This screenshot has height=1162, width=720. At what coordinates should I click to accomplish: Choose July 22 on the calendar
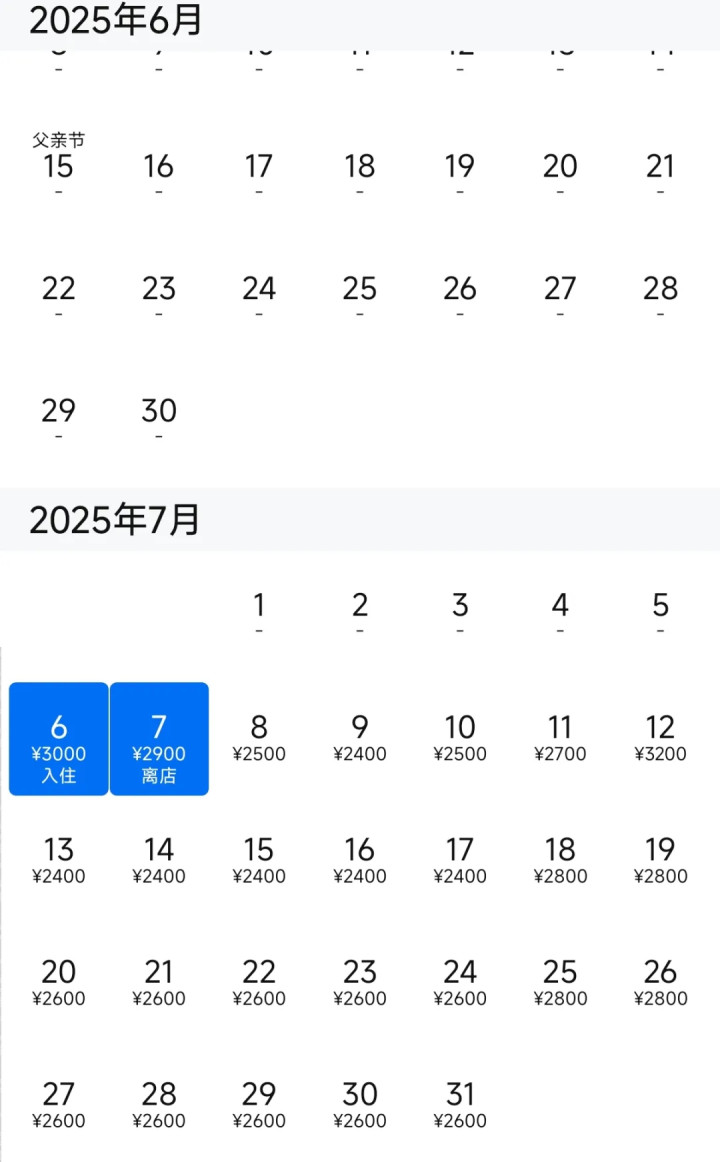[259, 983]
